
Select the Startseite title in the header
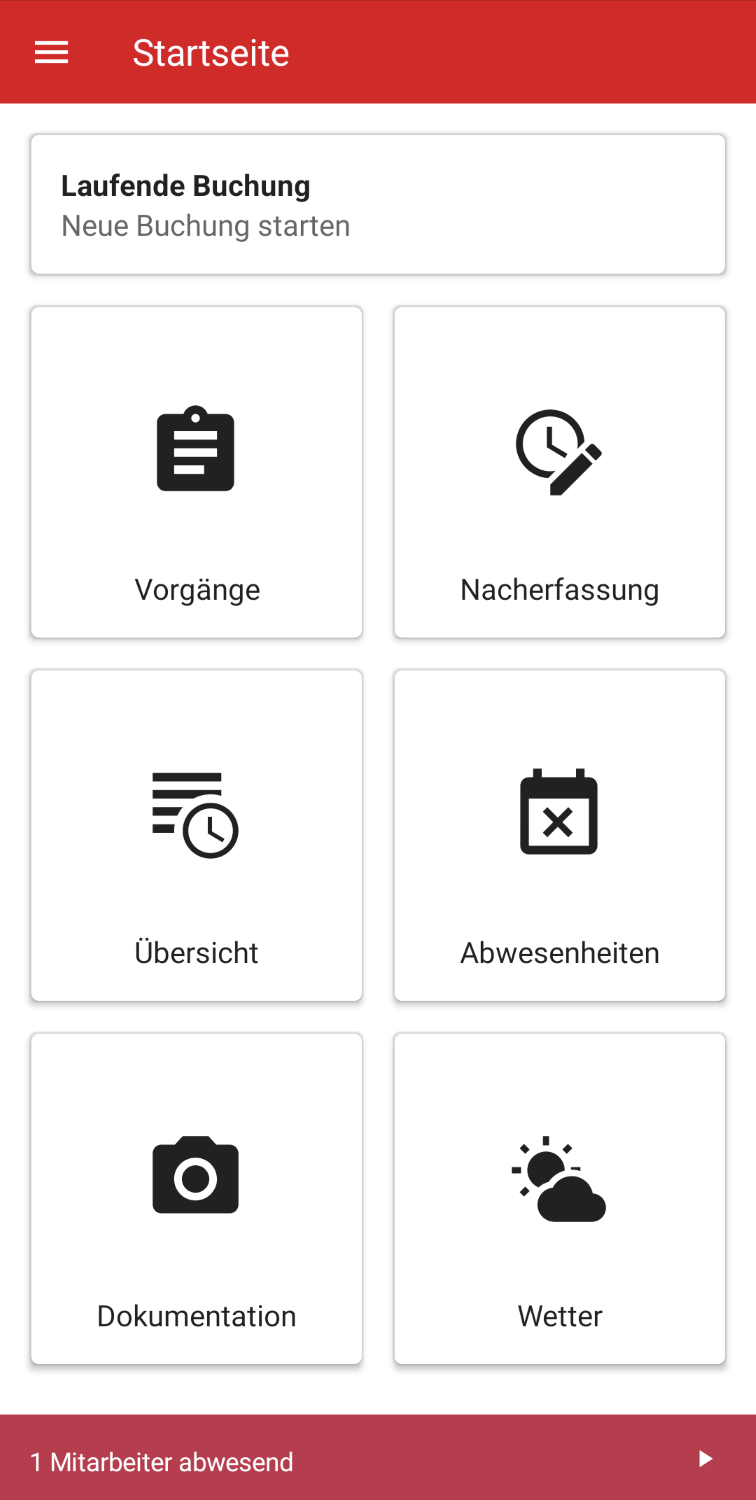(x=211, y=51)
